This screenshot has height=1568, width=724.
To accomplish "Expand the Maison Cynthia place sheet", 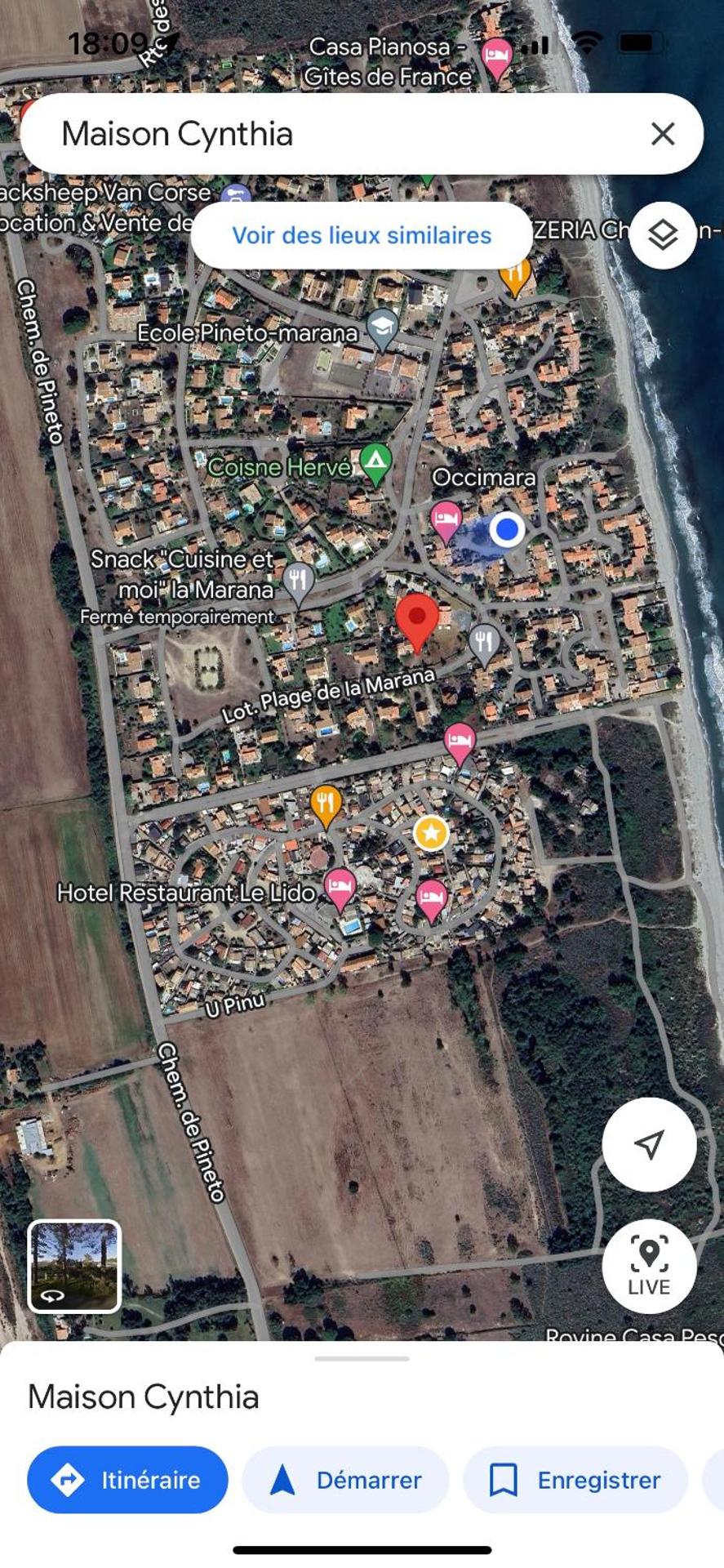I will (362, 1359).
